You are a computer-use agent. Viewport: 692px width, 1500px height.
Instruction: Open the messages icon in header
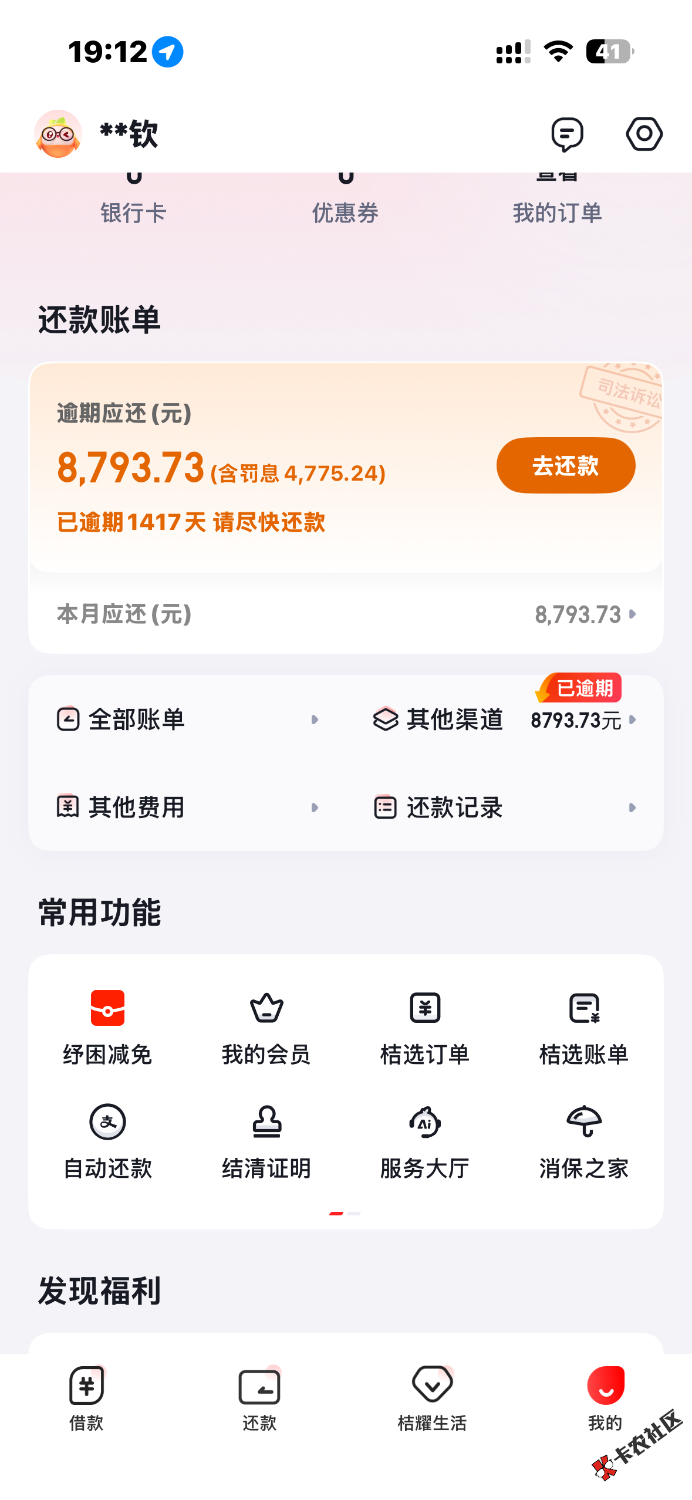(x=567, y=134)
